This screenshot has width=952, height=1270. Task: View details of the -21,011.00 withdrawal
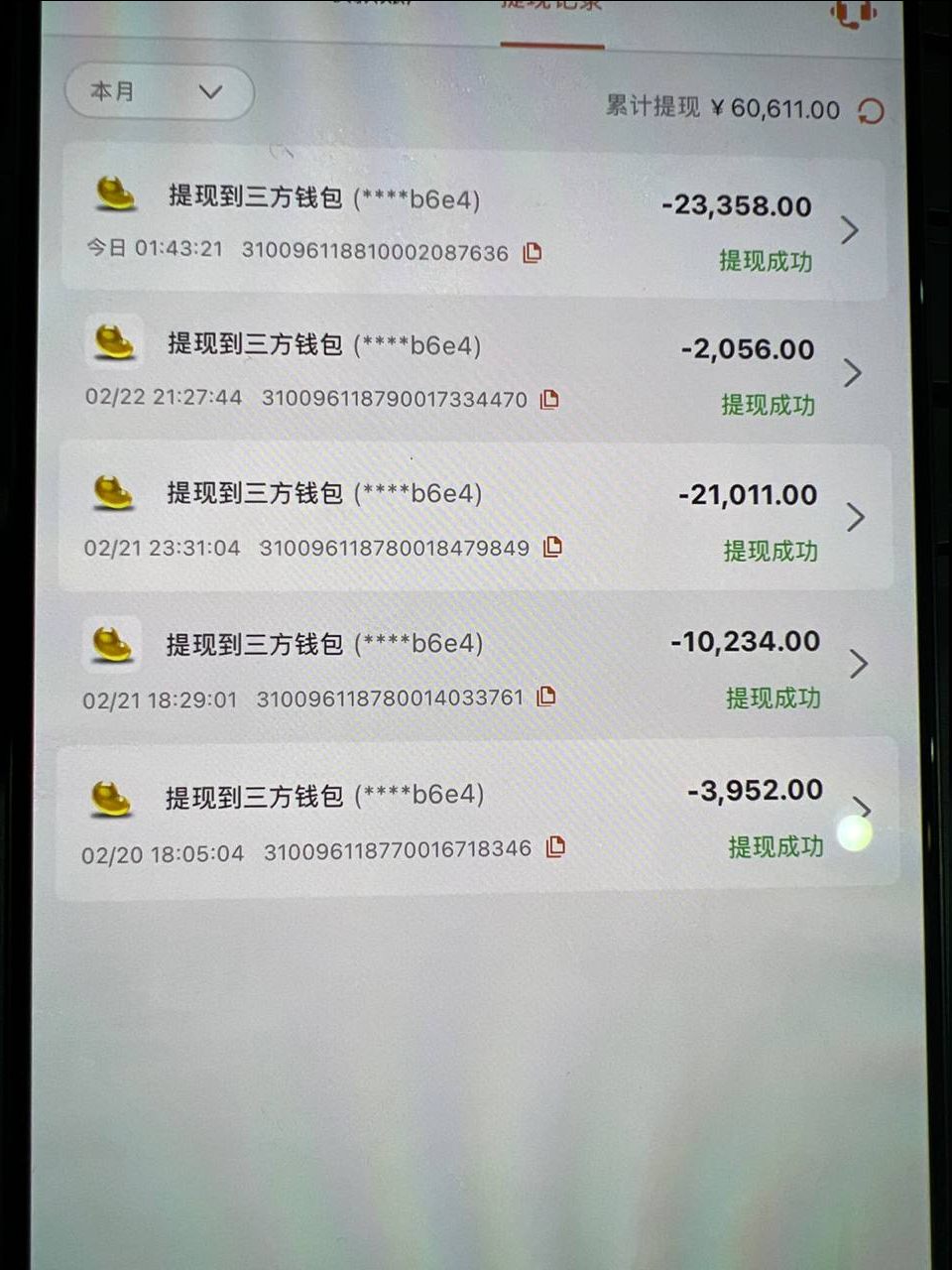pyautogui.click(x=854, y=517)
